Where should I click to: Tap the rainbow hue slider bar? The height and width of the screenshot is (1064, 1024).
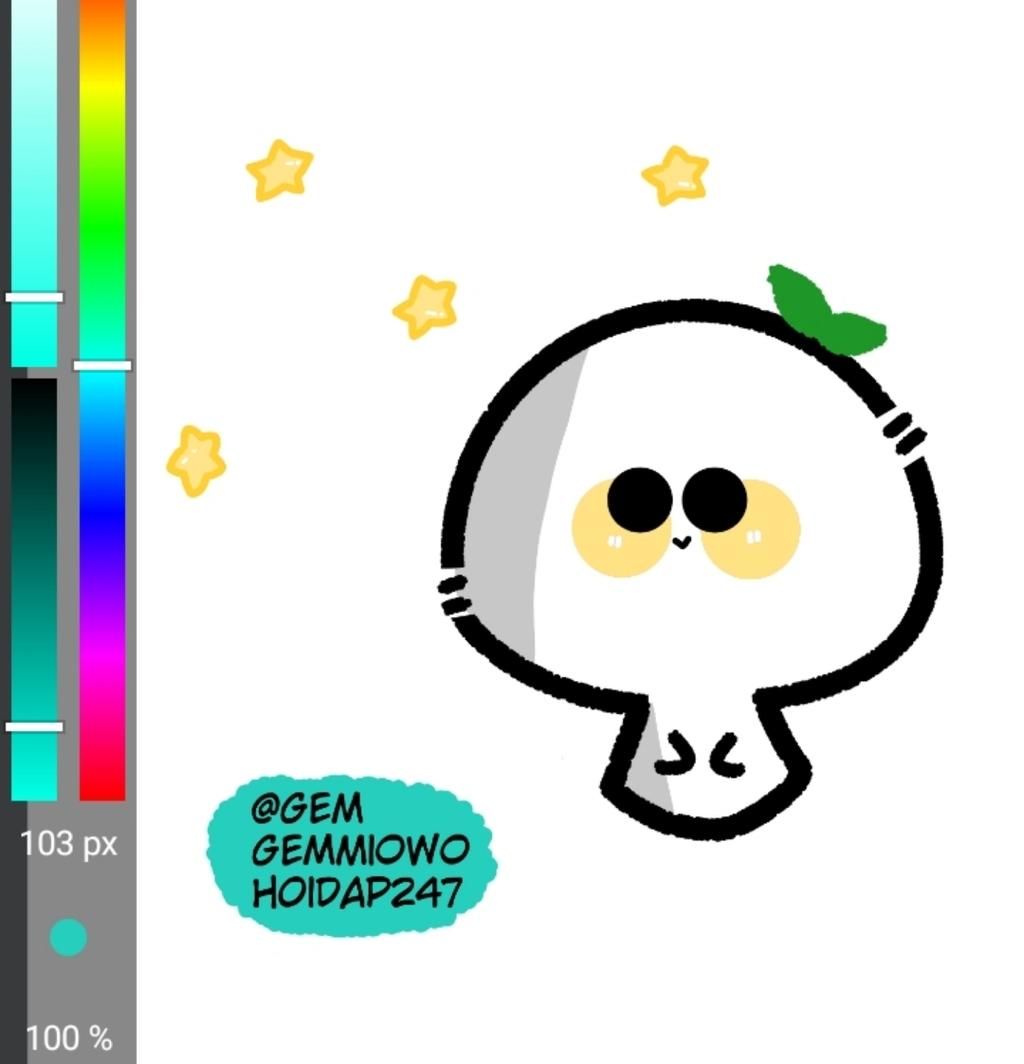[x=102, y=400]
